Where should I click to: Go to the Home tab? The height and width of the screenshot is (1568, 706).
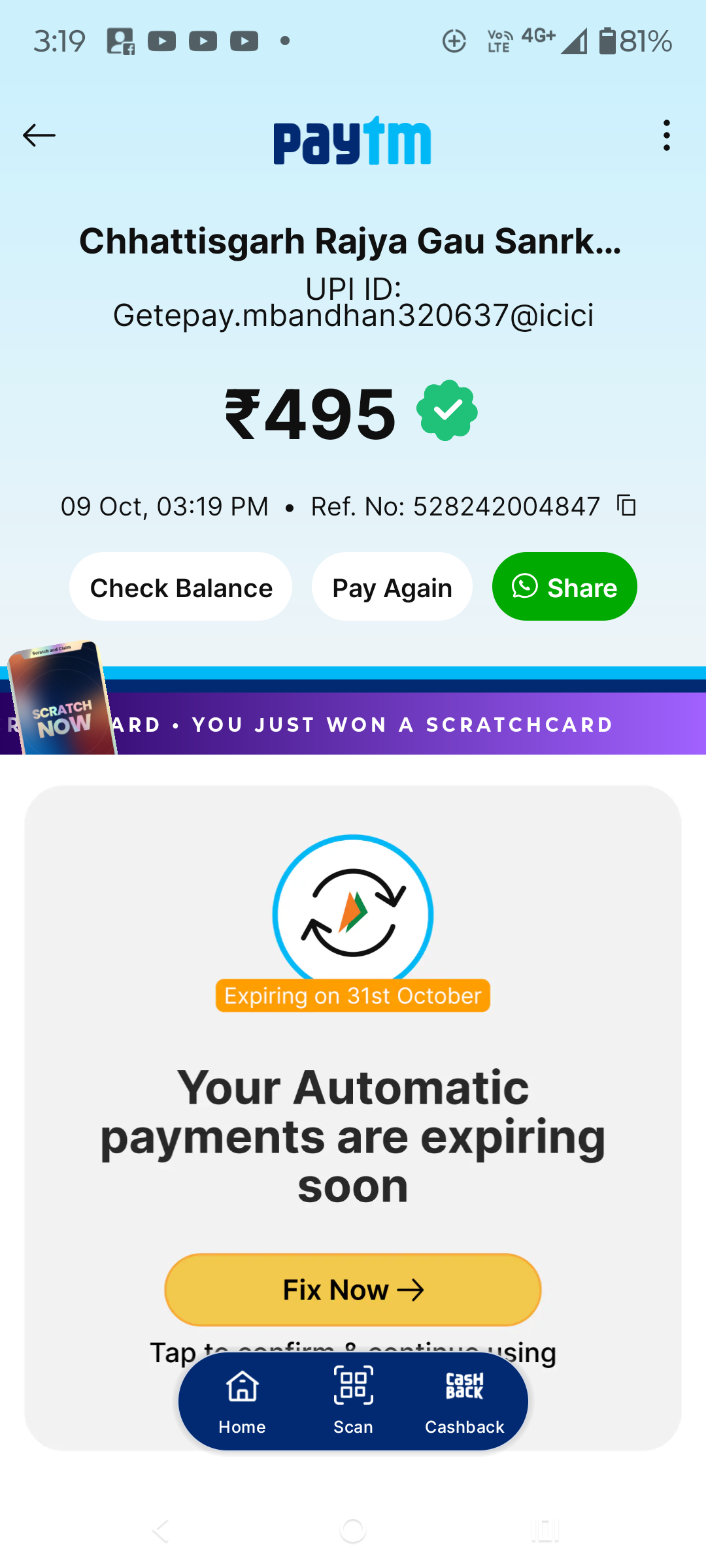[x=242, y=1401]
